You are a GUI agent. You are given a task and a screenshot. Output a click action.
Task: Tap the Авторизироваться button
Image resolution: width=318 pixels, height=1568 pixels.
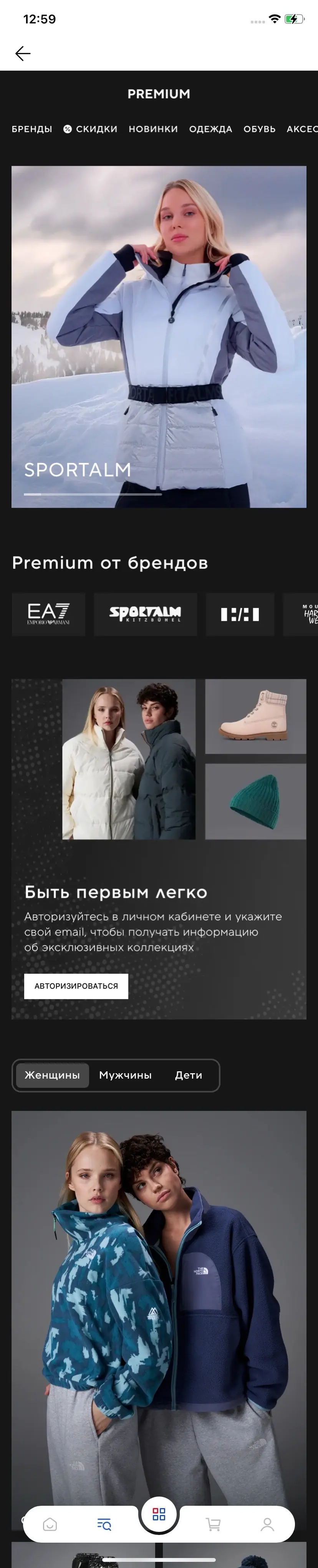(76, 986)
